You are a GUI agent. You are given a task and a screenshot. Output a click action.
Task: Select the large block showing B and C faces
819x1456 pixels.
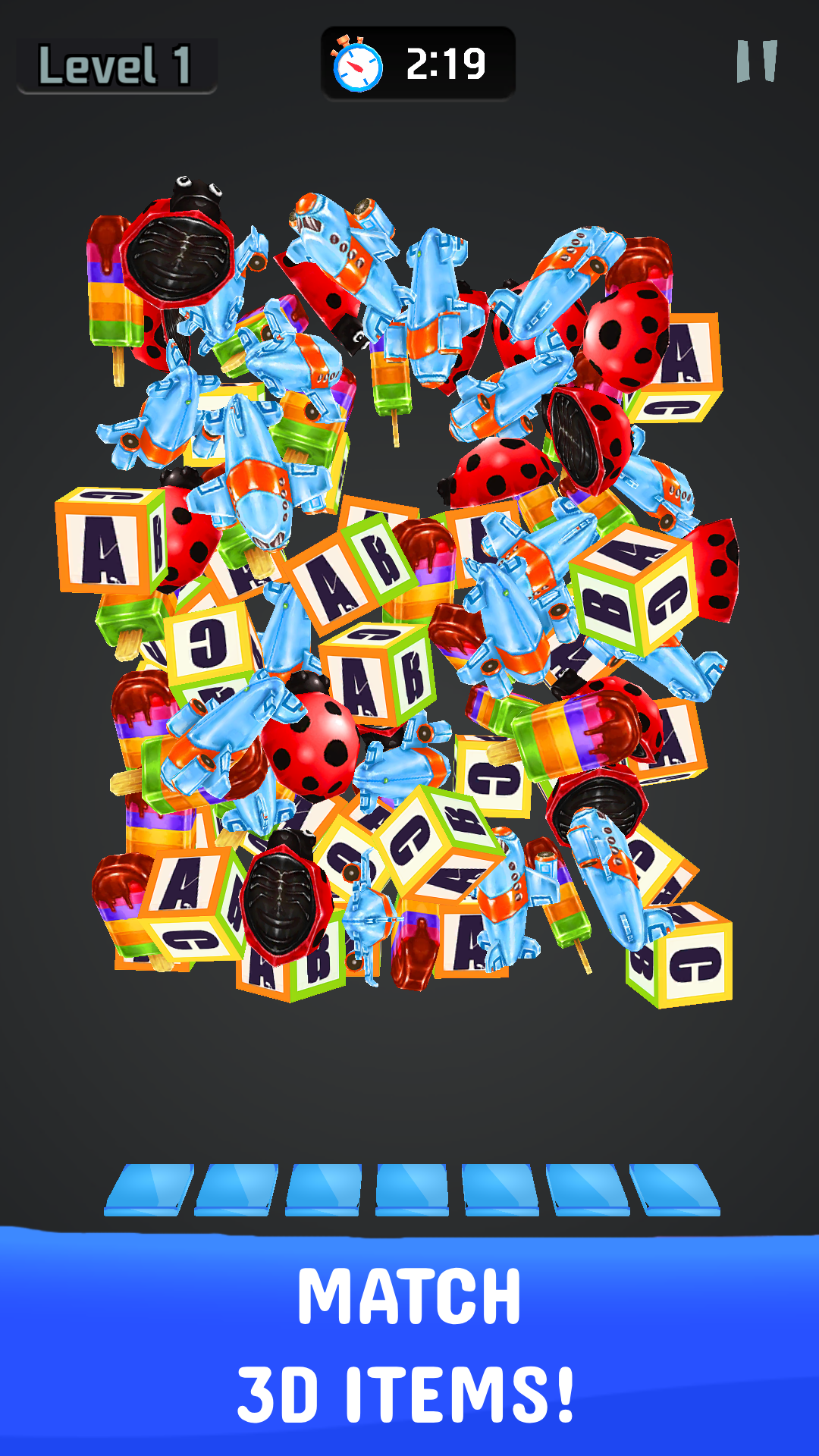click(x=634, y=591)
